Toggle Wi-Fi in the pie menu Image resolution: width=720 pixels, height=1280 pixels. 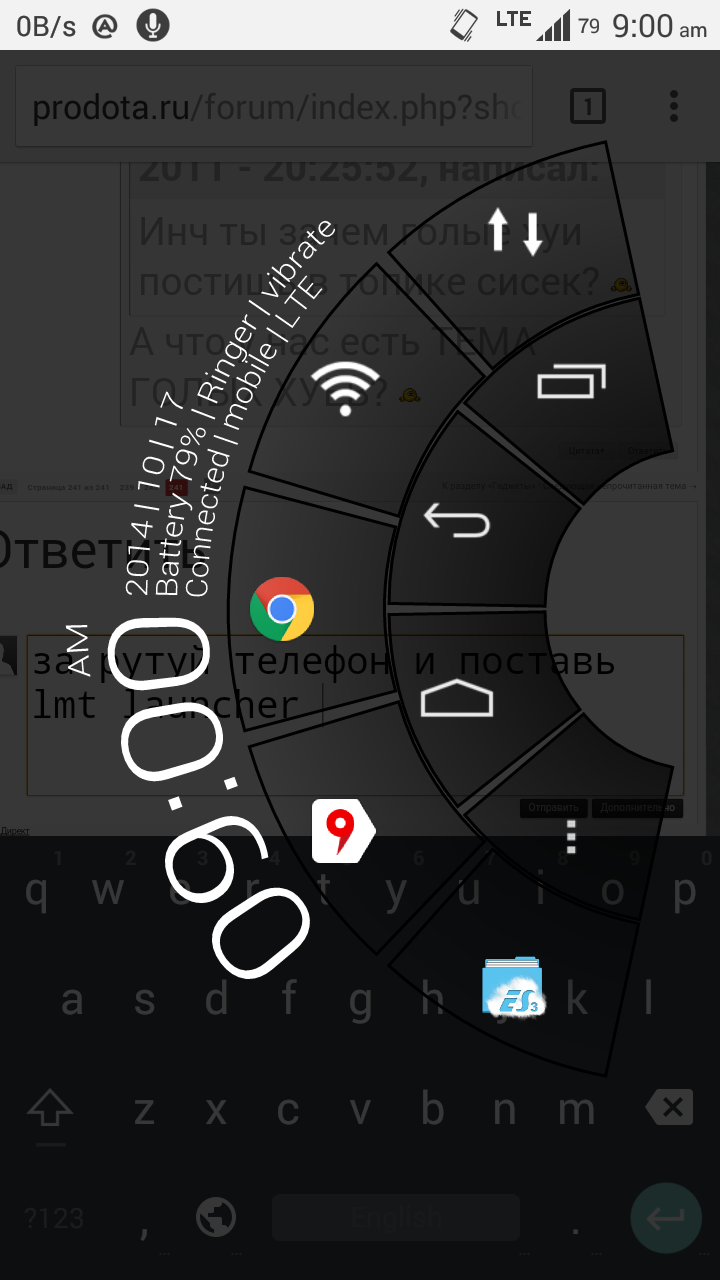[345, 387]
